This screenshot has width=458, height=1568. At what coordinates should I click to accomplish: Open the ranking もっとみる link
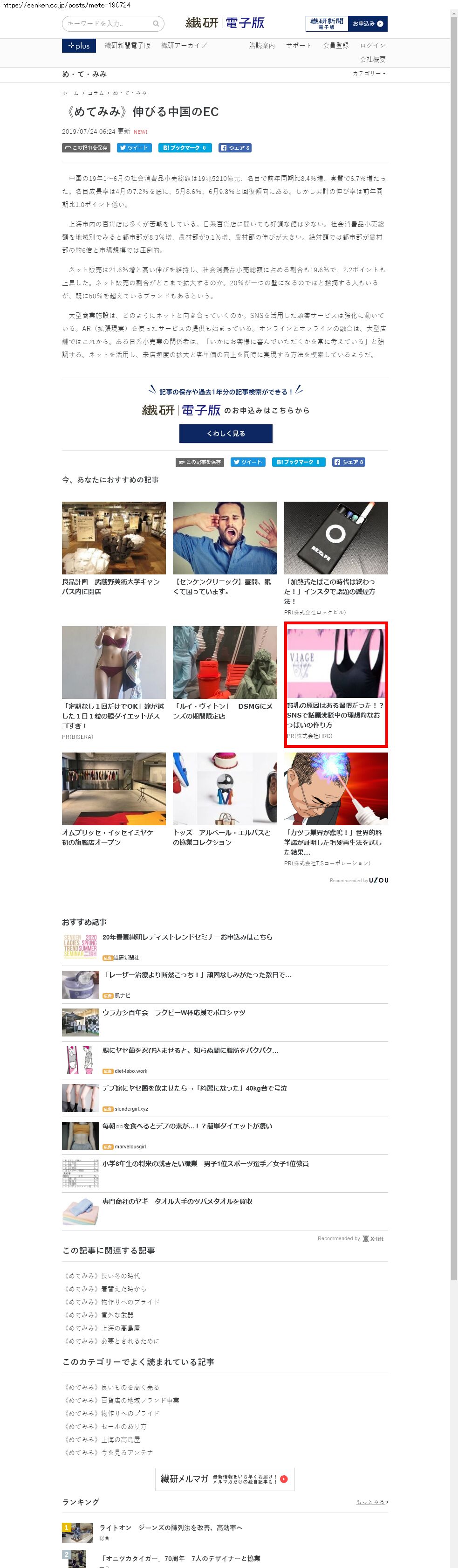371,1502
